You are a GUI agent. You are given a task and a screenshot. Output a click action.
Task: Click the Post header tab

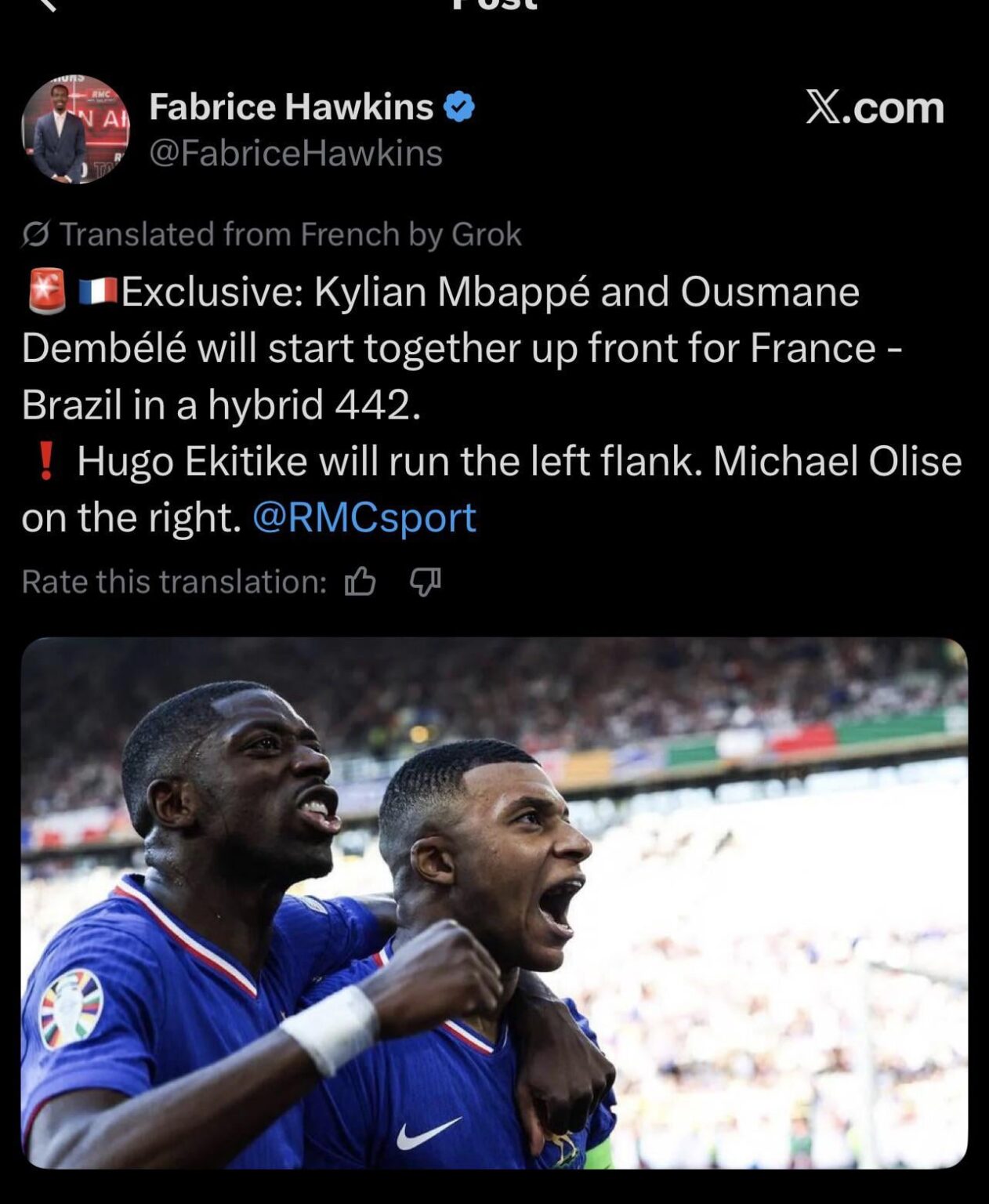click(494, 8)
